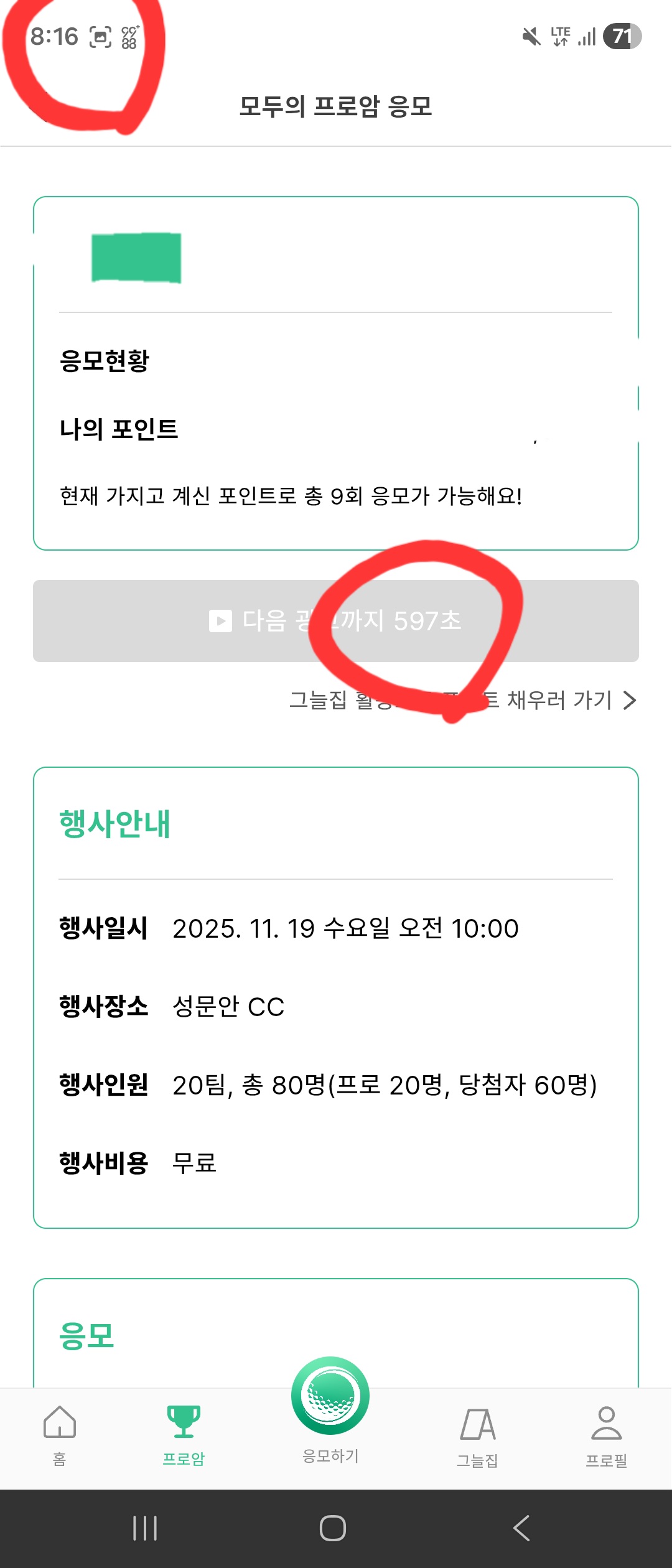Open the 그늘집 points link
Image resolution: width=672 pixels, height=1568 pixels.
[x=462, y=700]
